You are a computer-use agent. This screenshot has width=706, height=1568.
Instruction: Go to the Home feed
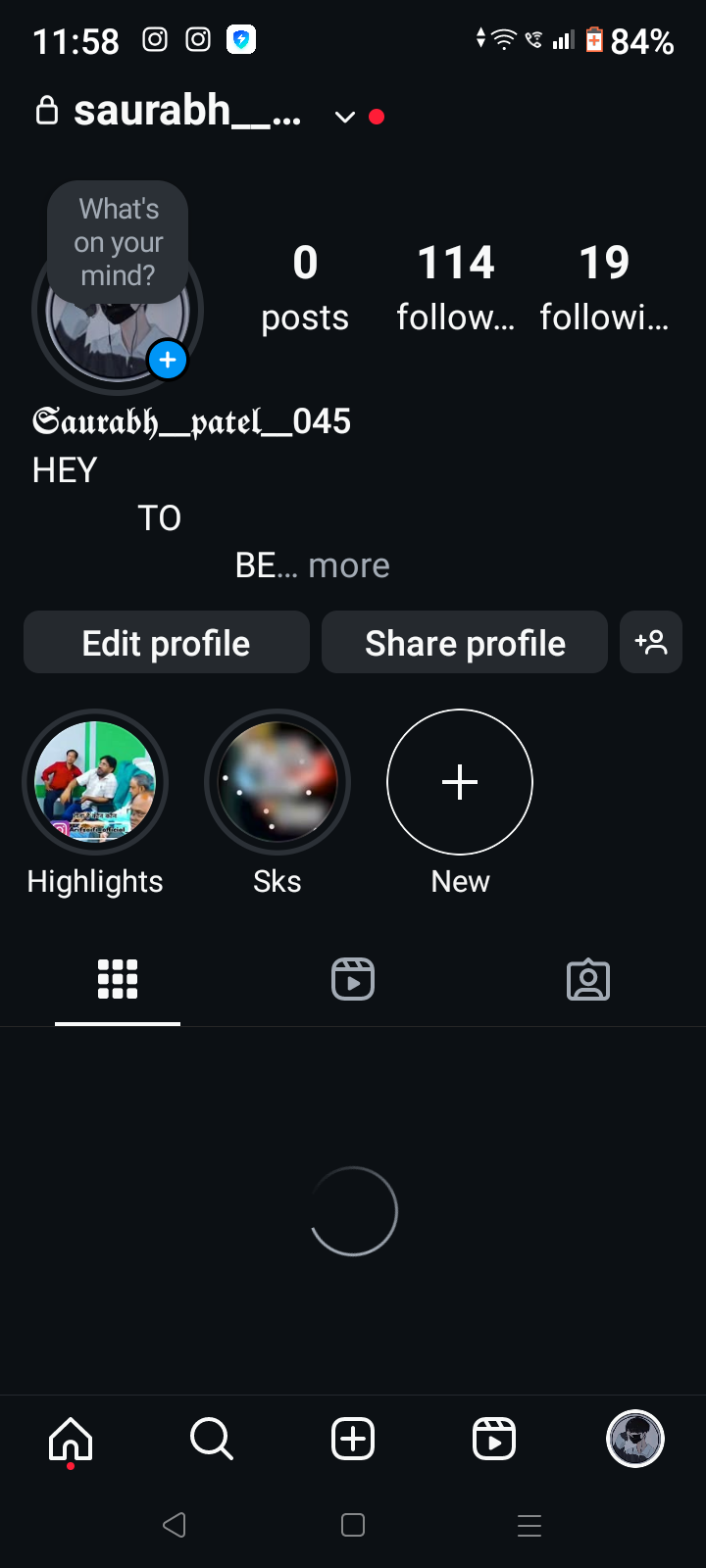[x=71, y=1439]
